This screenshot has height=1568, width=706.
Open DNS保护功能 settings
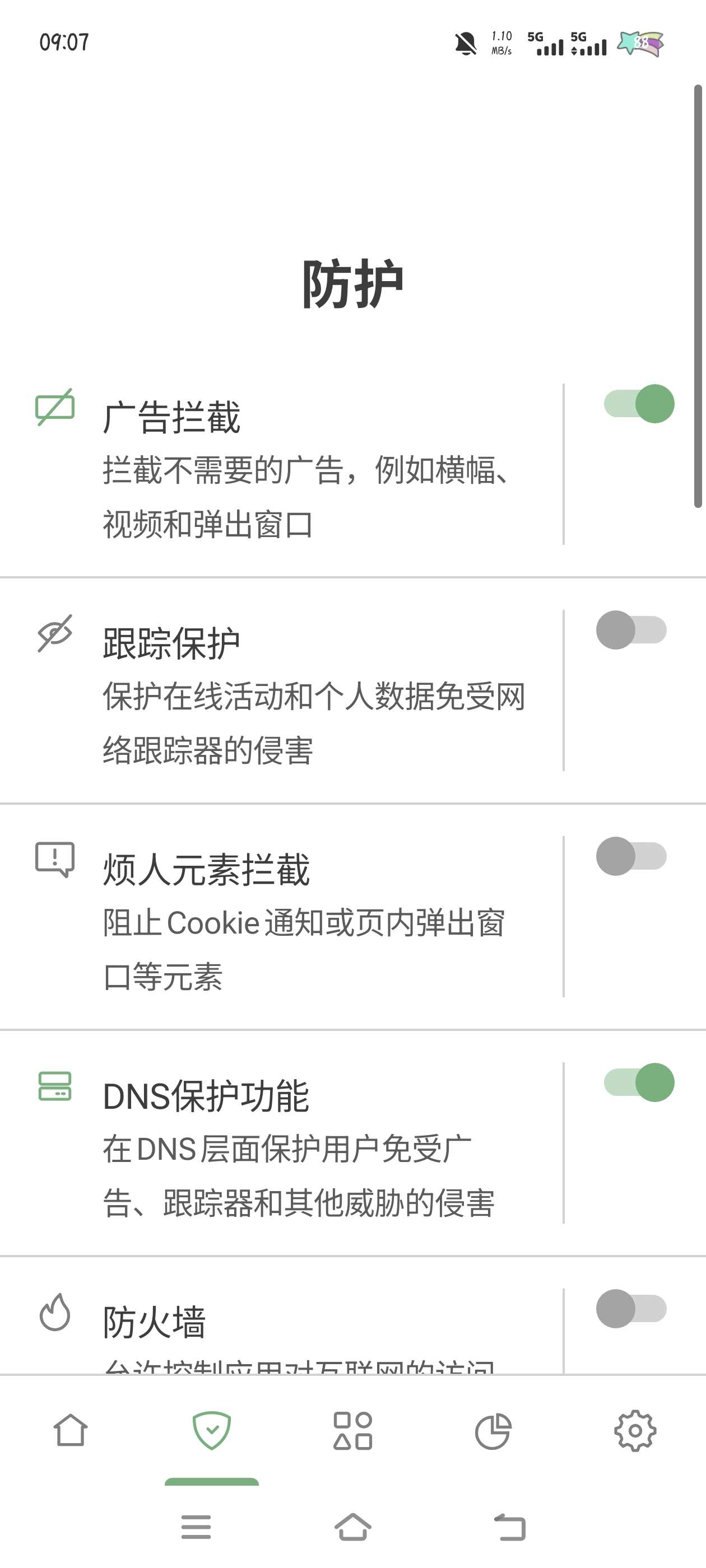point(281,1143)
